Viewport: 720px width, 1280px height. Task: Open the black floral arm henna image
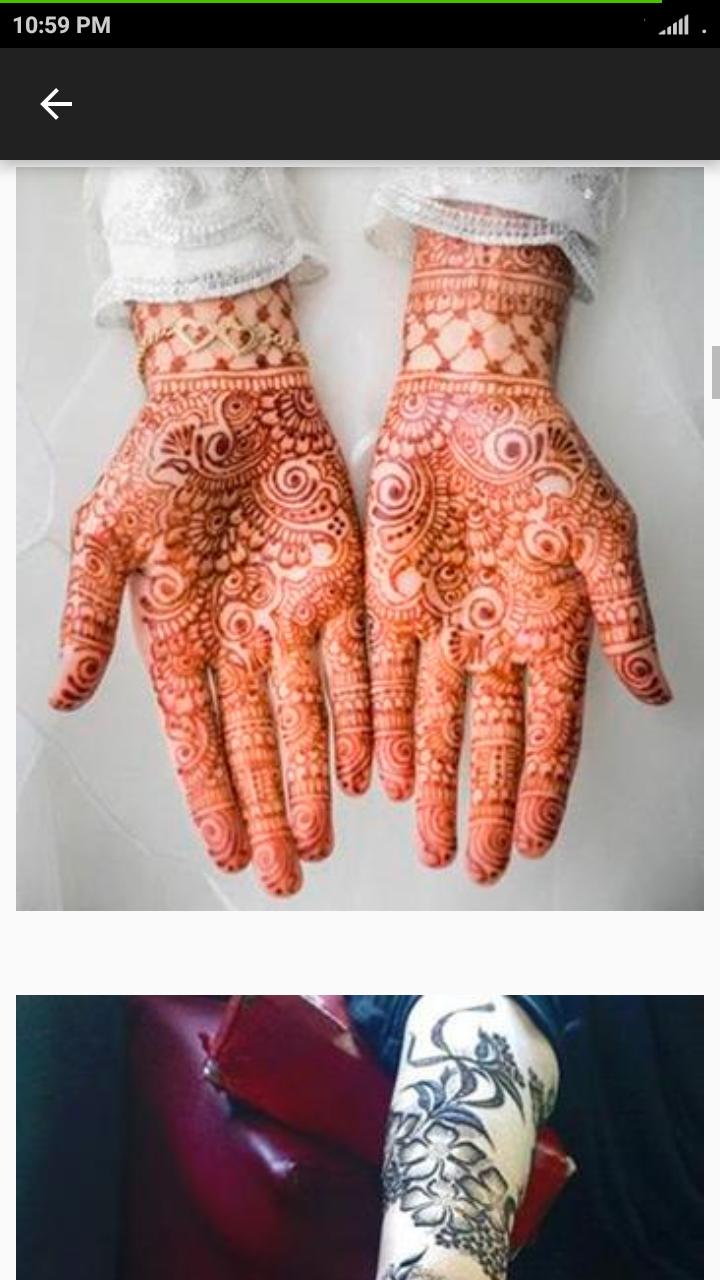(360, 1137)
